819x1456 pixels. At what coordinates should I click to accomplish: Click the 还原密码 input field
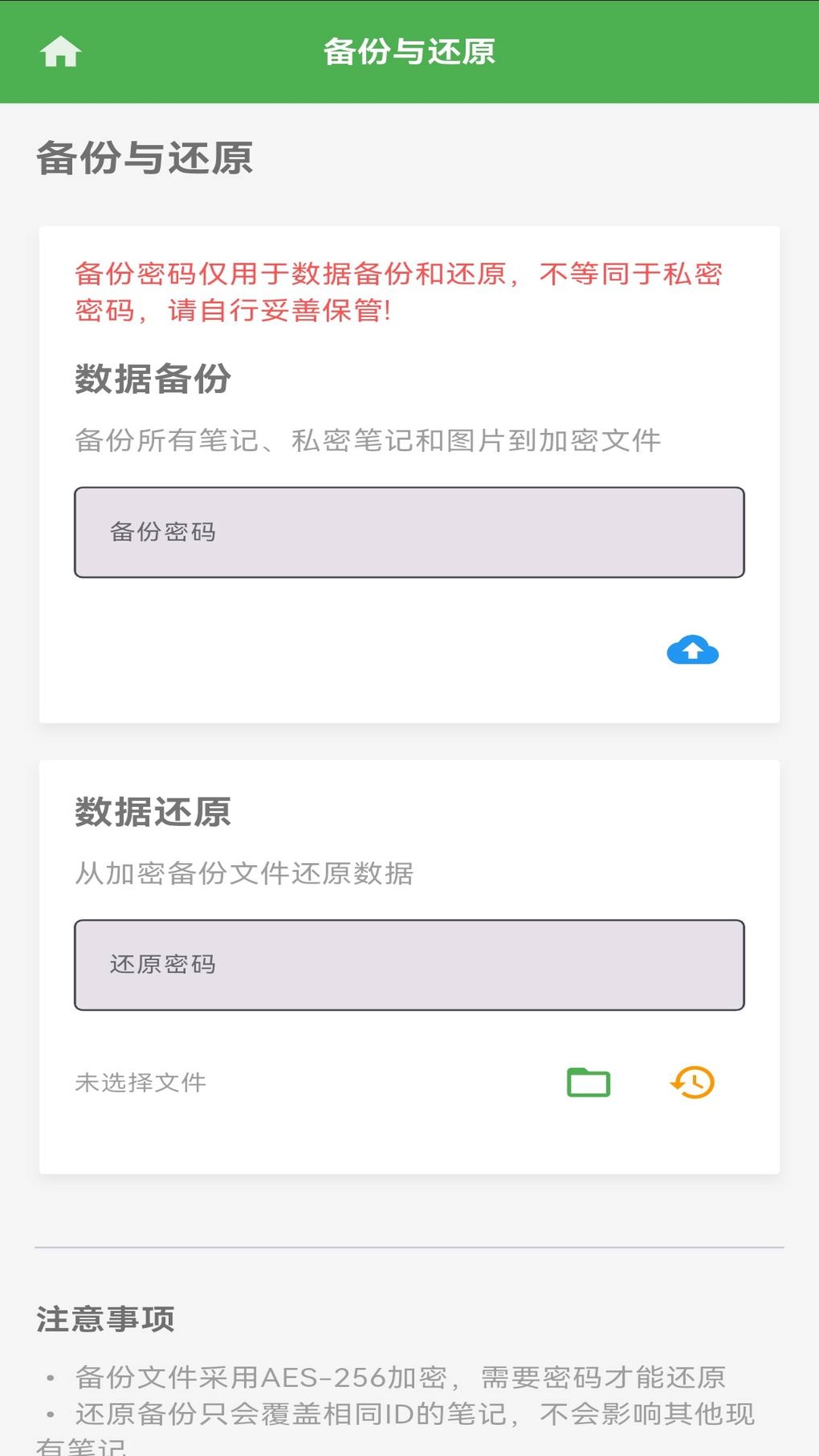[x=409, y=964]
